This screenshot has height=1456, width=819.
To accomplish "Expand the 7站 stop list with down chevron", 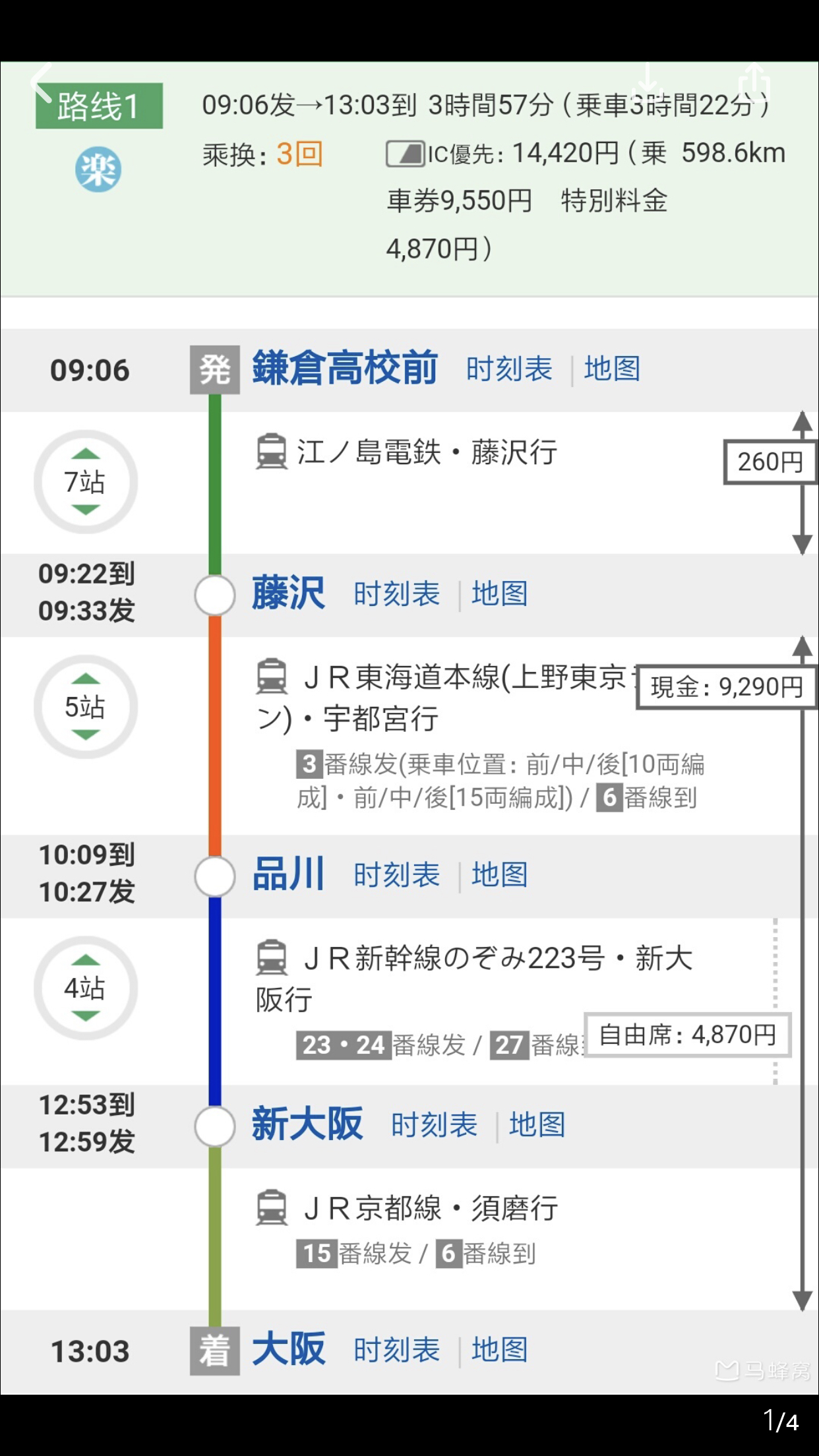I will pos(85,510).
